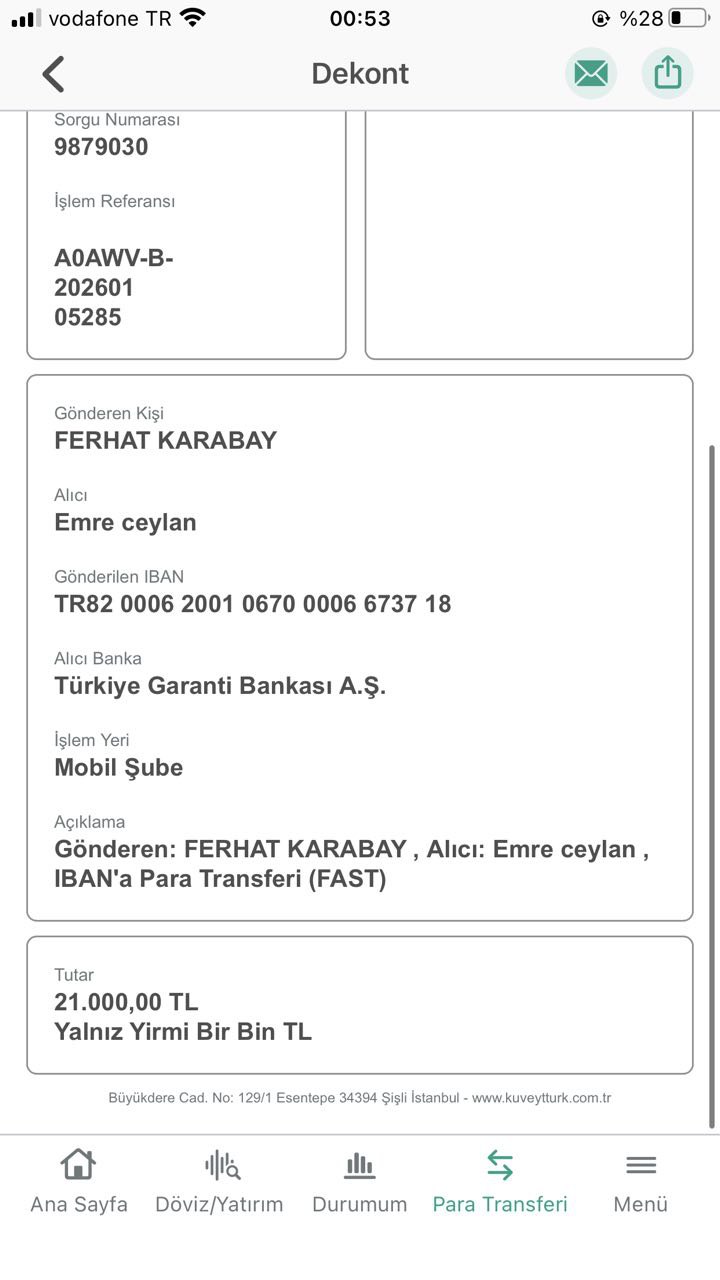
Task: Select the Para Transferi tab
Action: [x=500, y=1181]
